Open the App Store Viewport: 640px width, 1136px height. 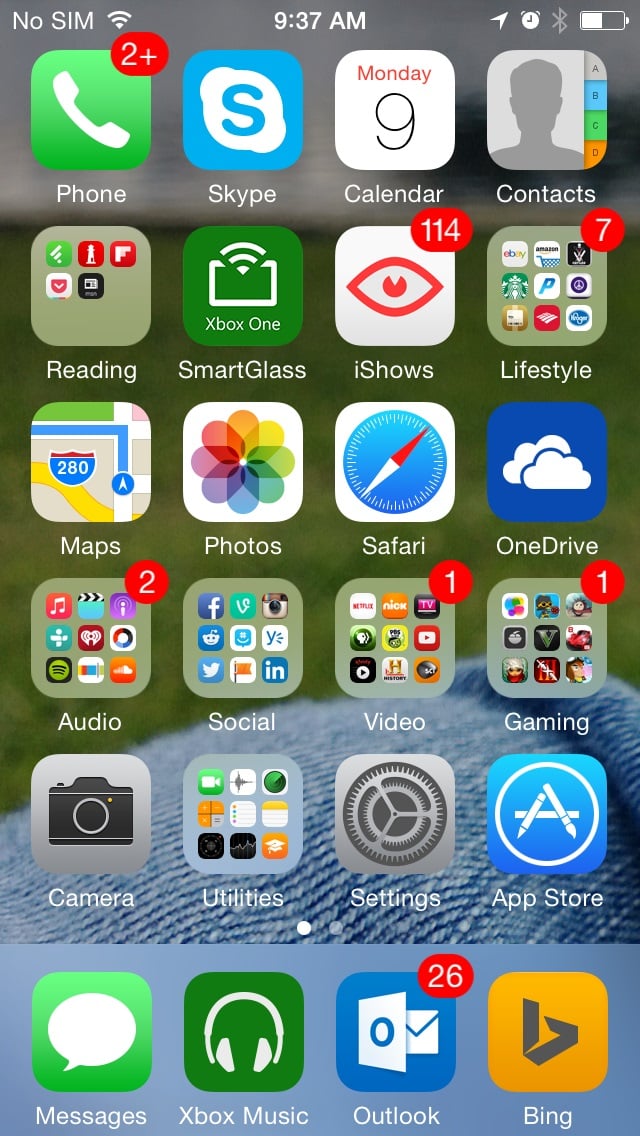[x=547, y=814]
